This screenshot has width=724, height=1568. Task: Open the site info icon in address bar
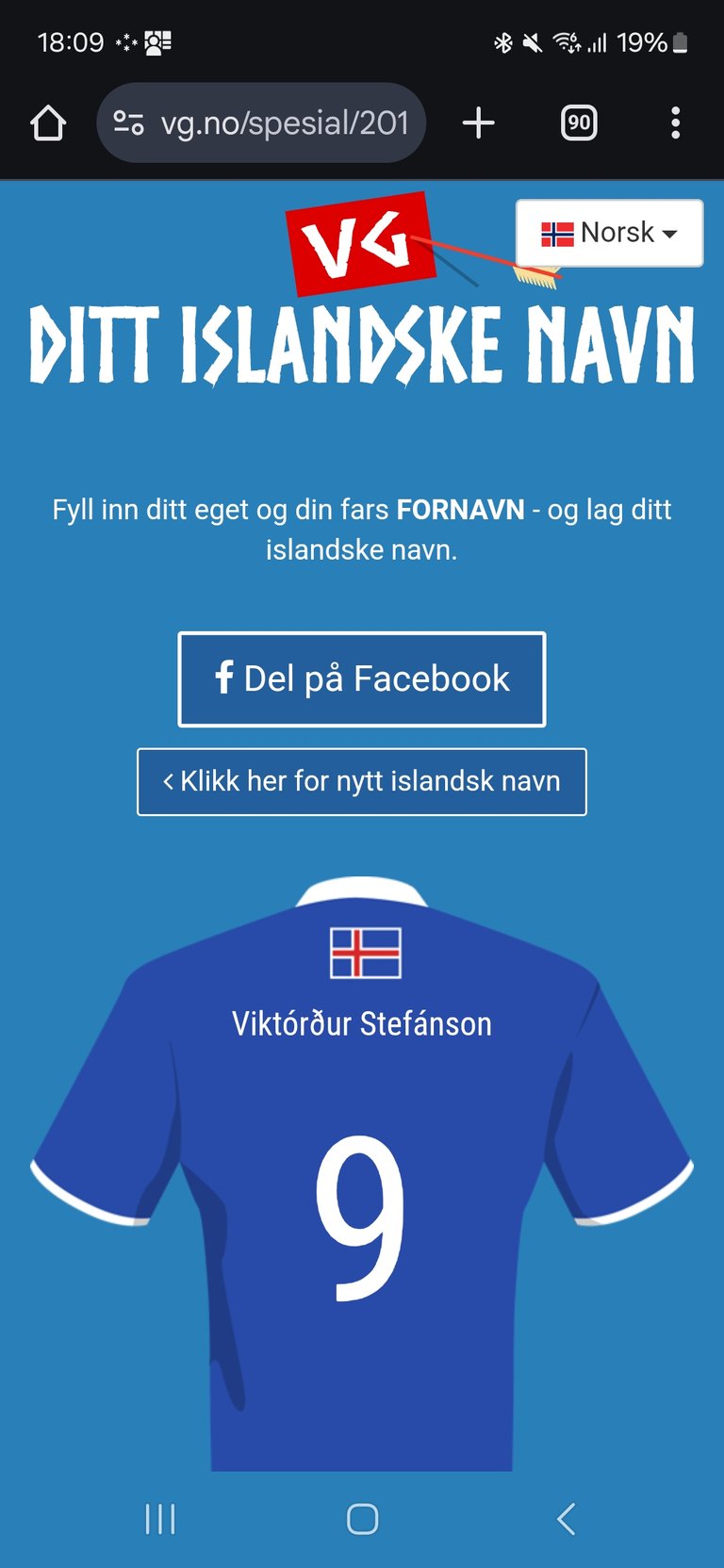coord(128,122)
